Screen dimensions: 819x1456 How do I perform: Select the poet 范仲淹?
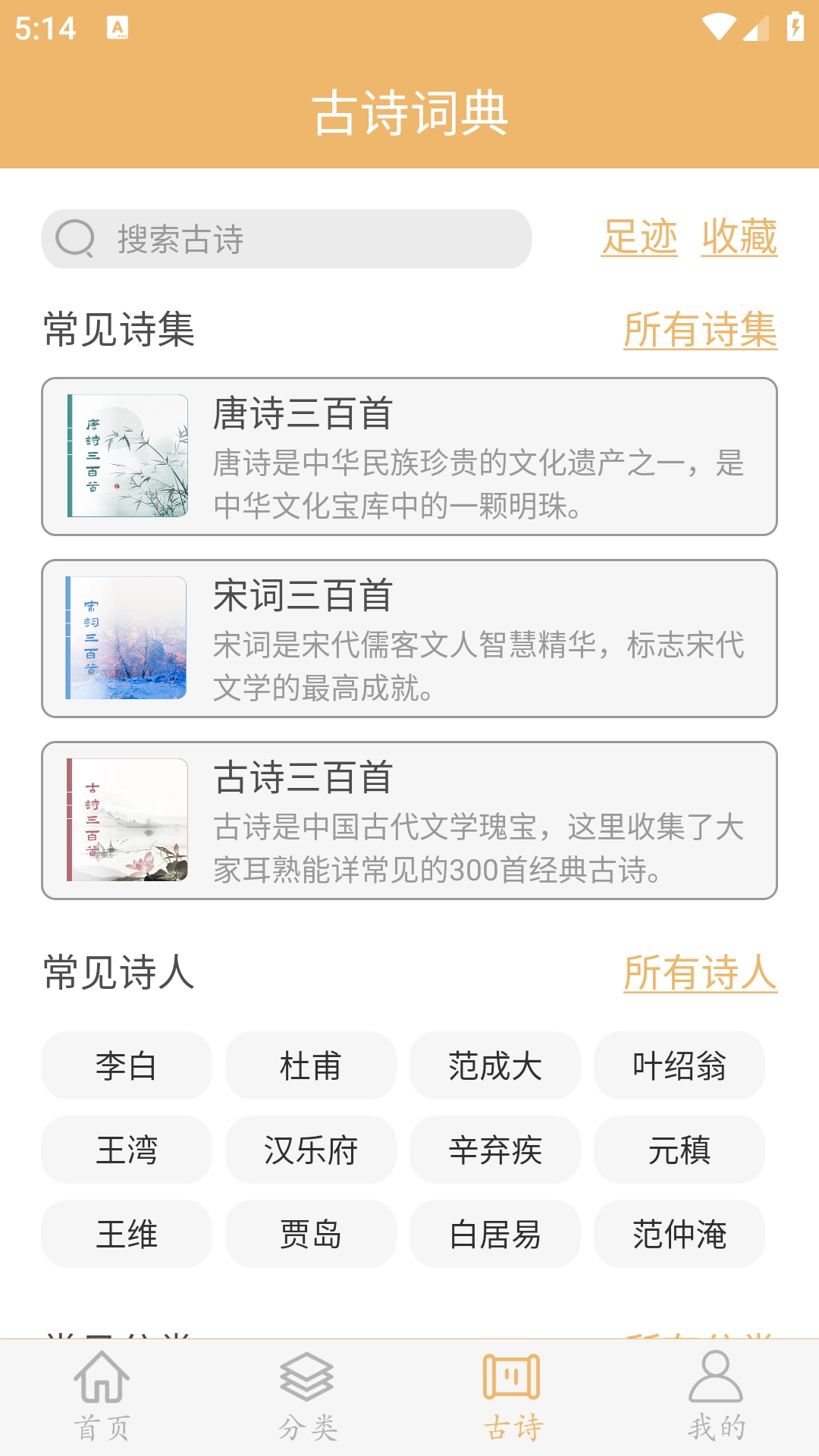679,1235
